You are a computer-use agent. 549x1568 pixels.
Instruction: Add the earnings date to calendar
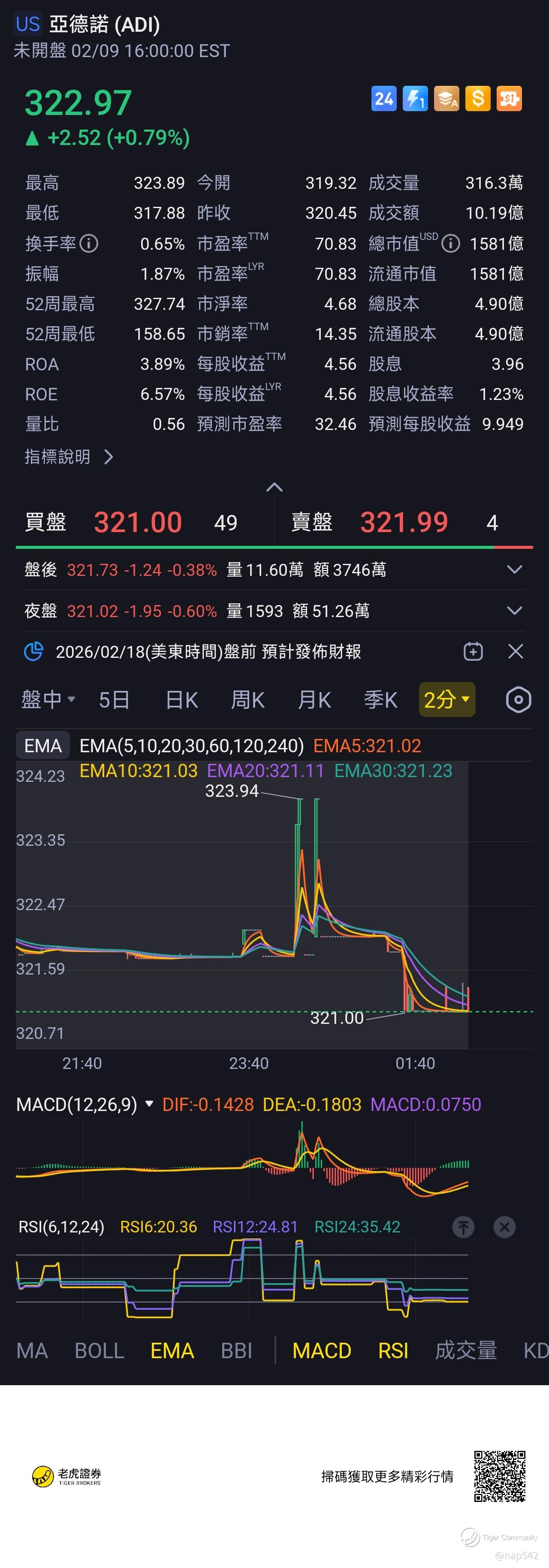pos(473,651)
